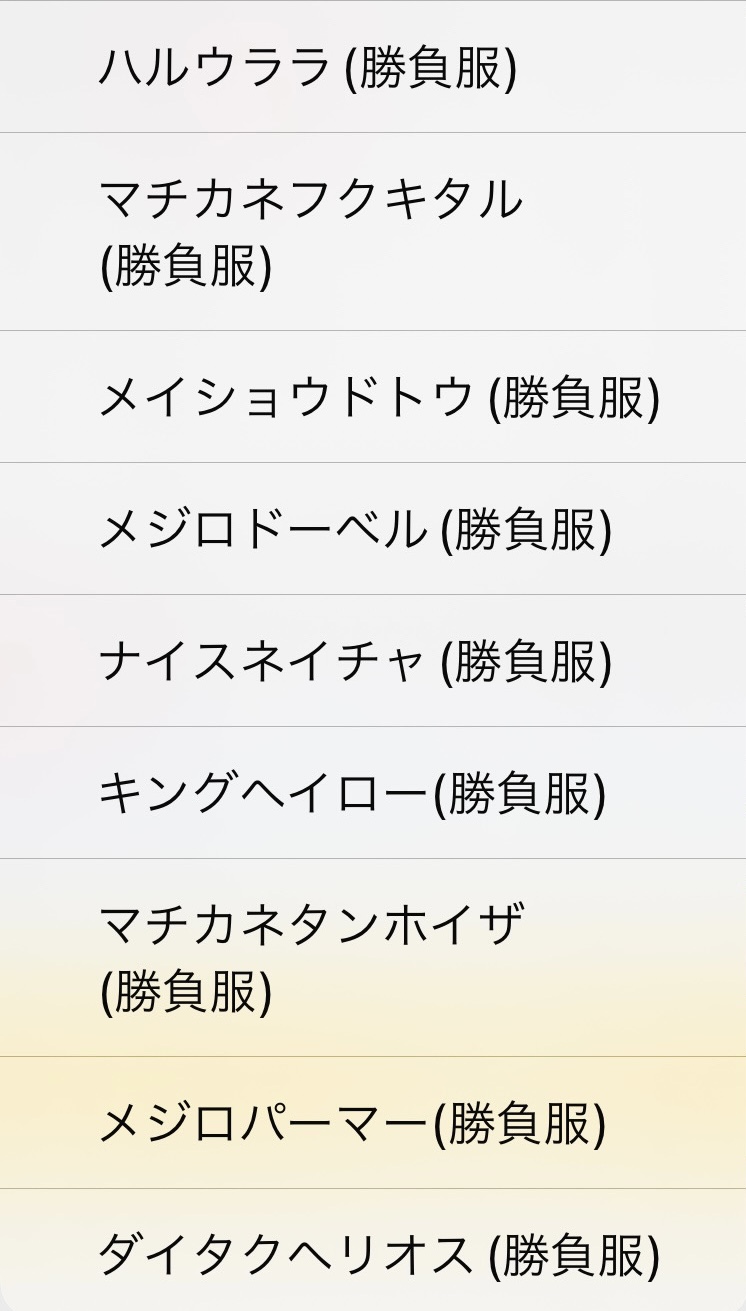
Task: Choose マチカネタンホイザ (勝負服) row
Action: point(373,958)
